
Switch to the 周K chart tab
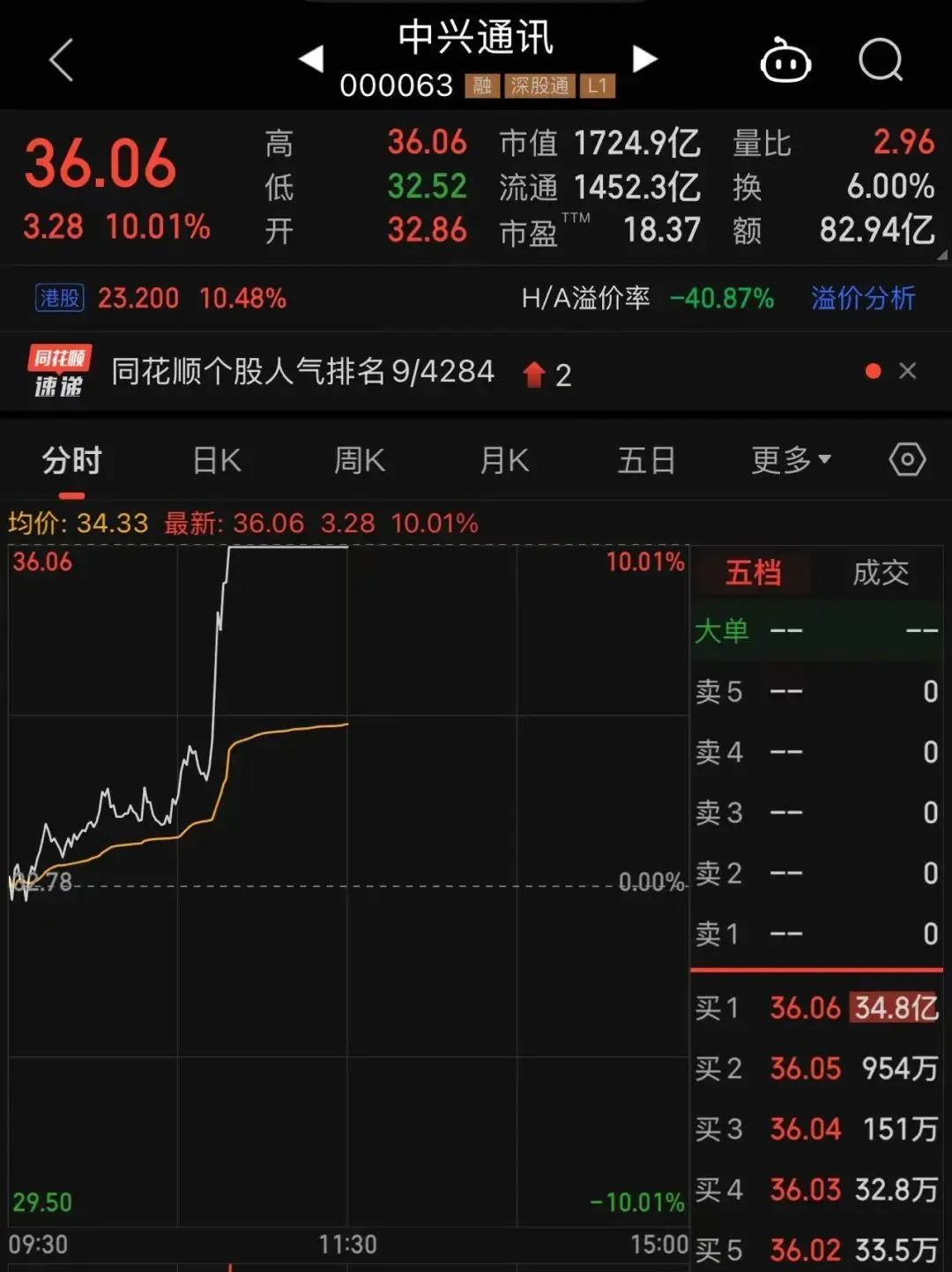[360, 460]
